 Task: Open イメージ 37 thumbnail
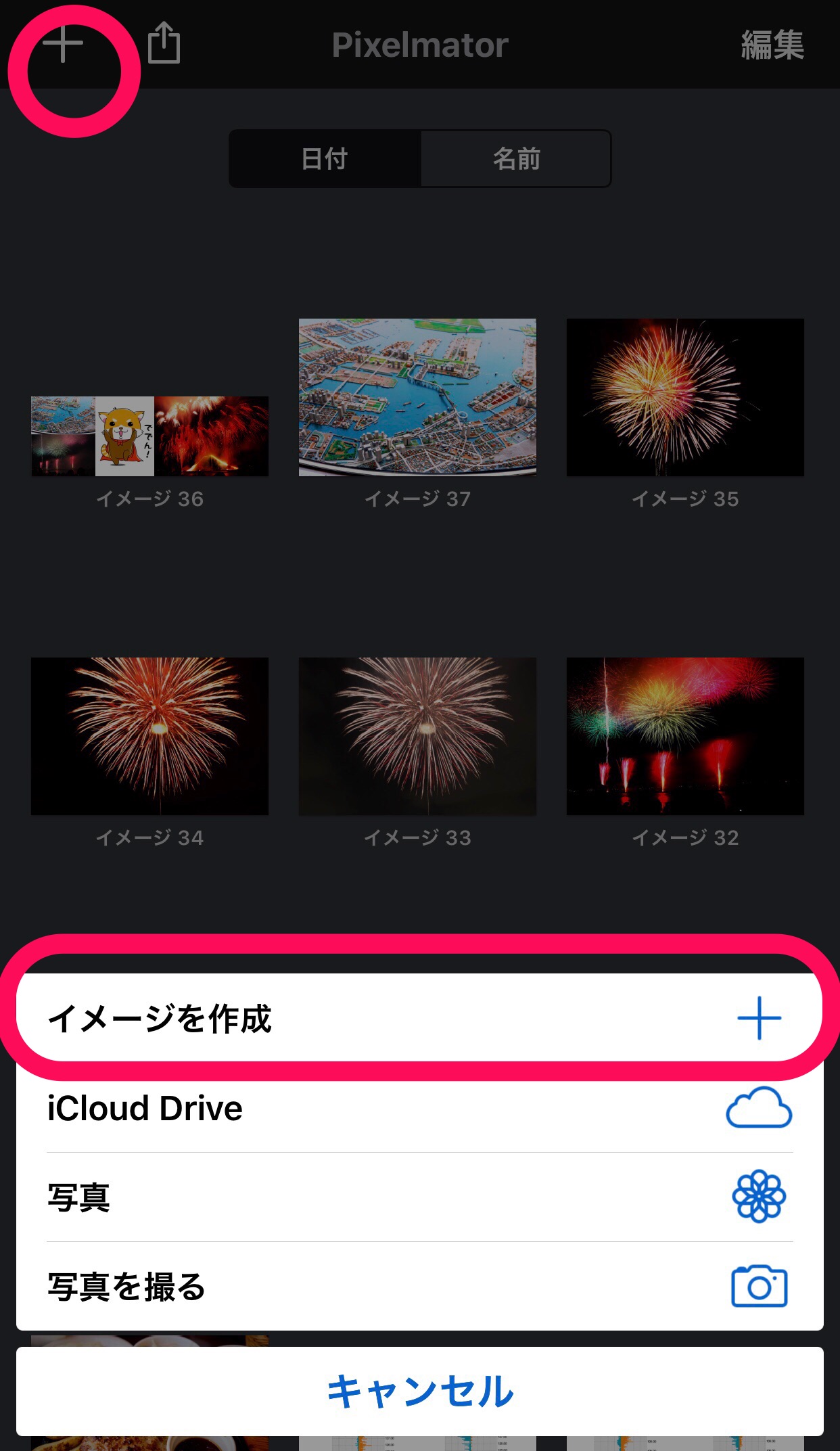tap(417, 397)
